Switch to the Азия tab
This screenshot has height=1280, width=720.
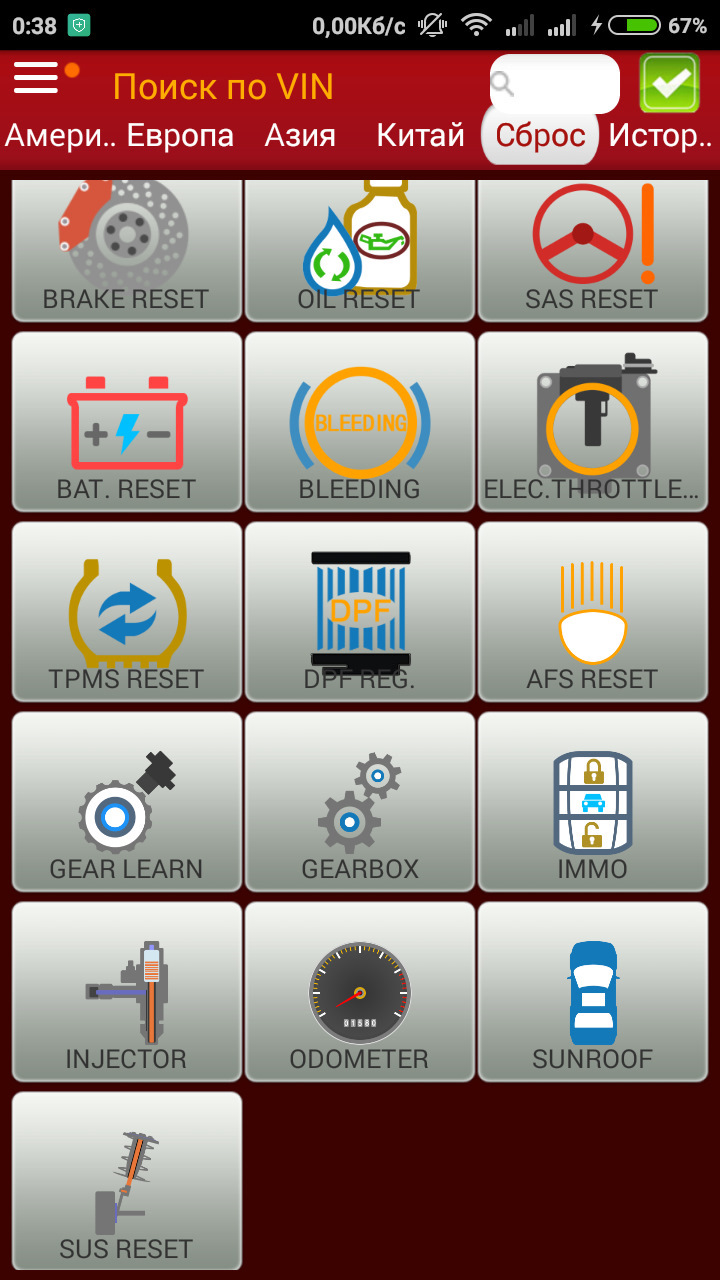tap(300, 135)
